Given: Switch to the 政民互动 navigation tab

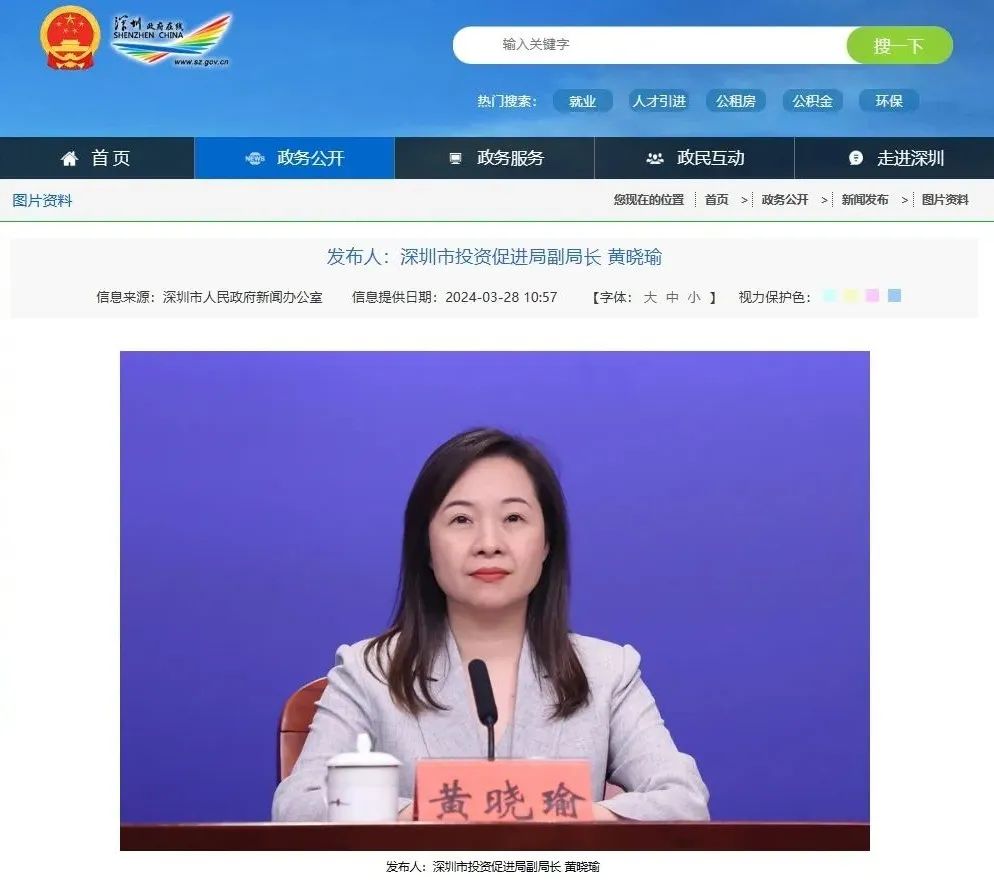Looking at the screenshot, I should point(695,158).
